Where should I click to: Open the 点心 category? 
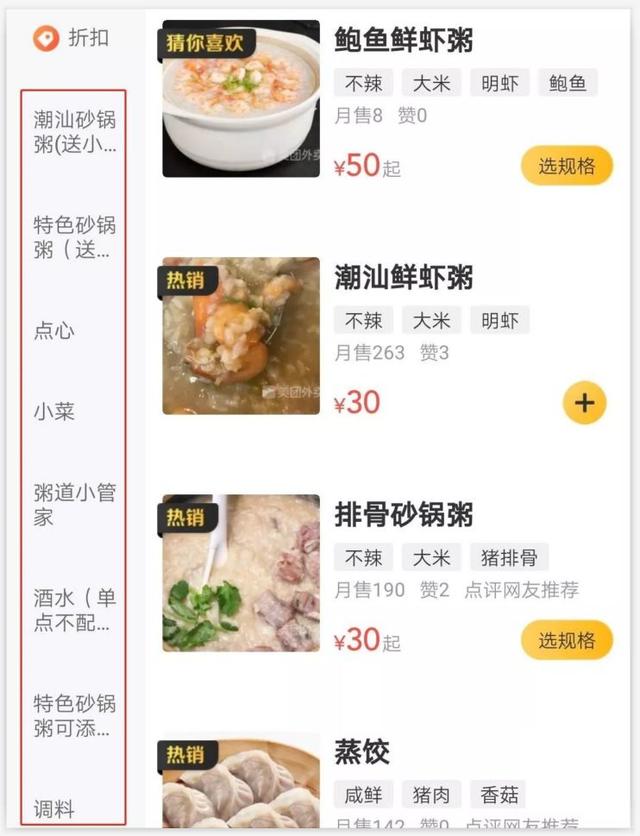tap(55, 330)
